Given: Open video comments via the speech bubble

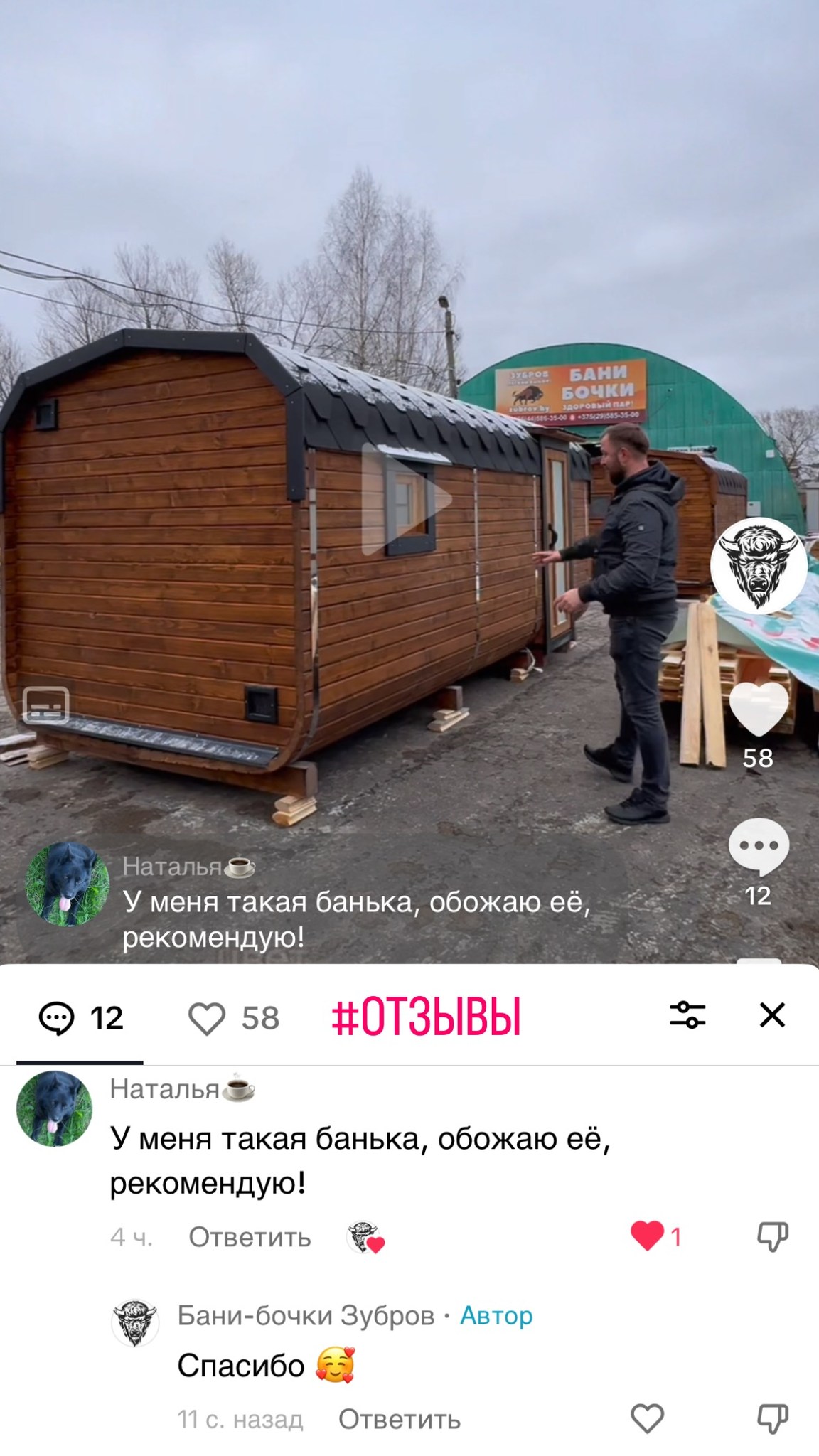Looking at the screenshot, I should 759,846.
